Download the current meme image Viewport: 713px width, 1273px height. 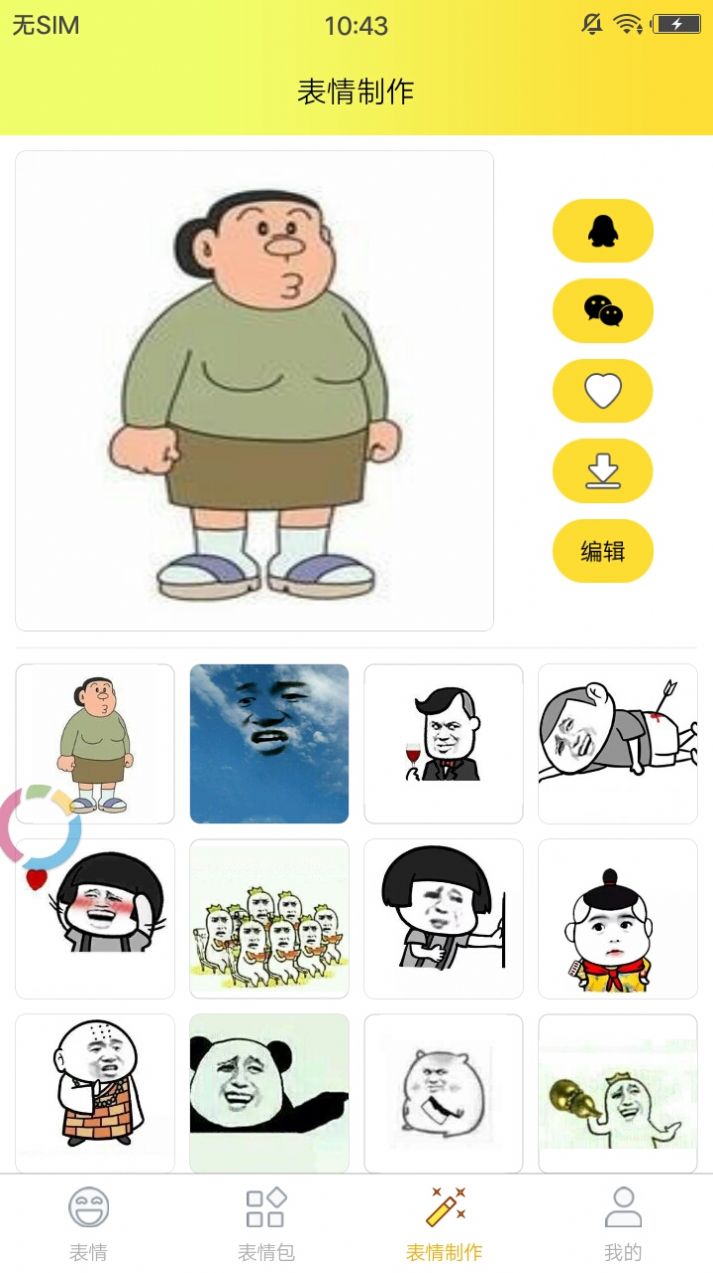tap(603, 471)
